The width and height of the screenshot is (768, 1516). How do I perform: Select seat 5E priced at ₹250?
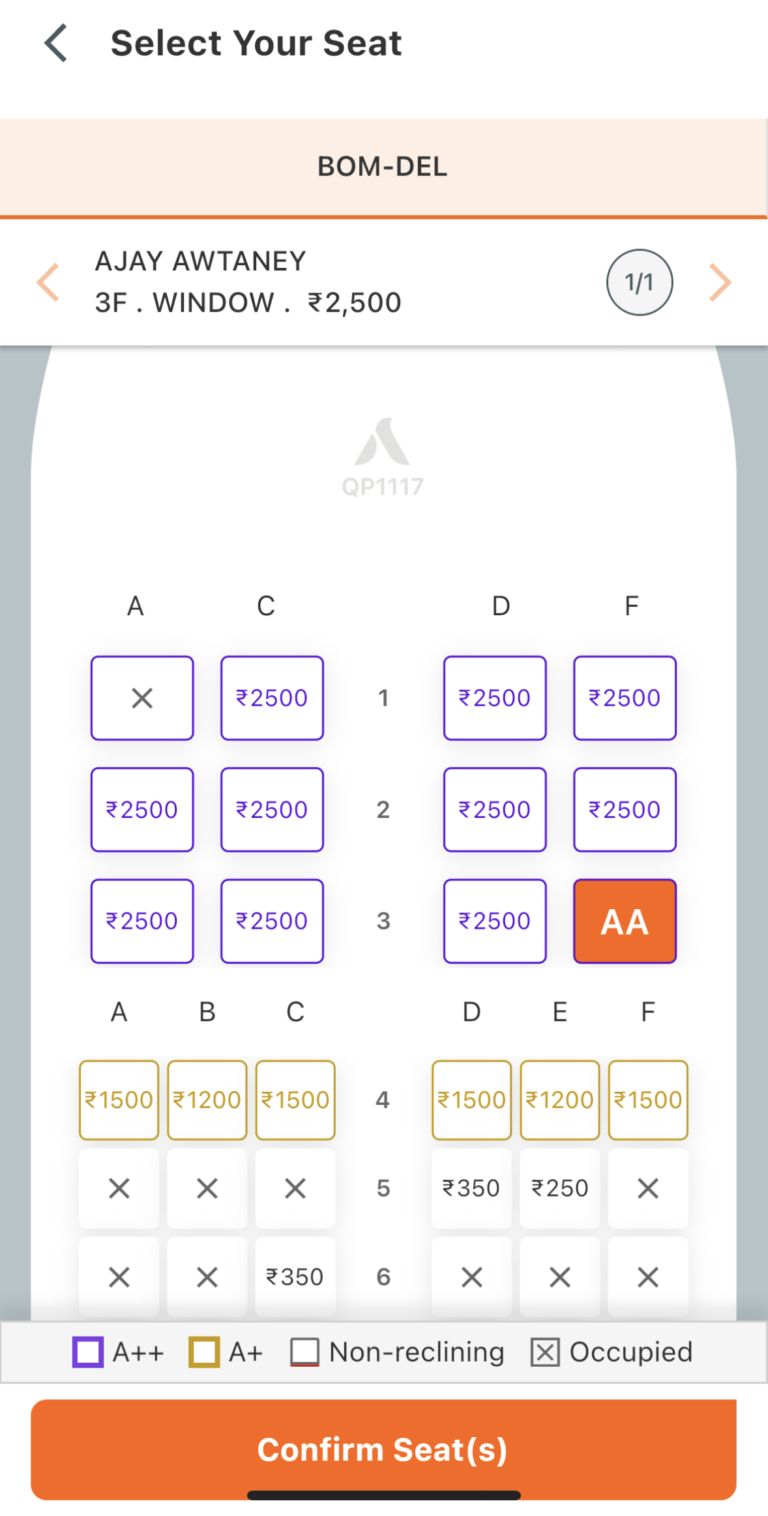(559, 1188)
